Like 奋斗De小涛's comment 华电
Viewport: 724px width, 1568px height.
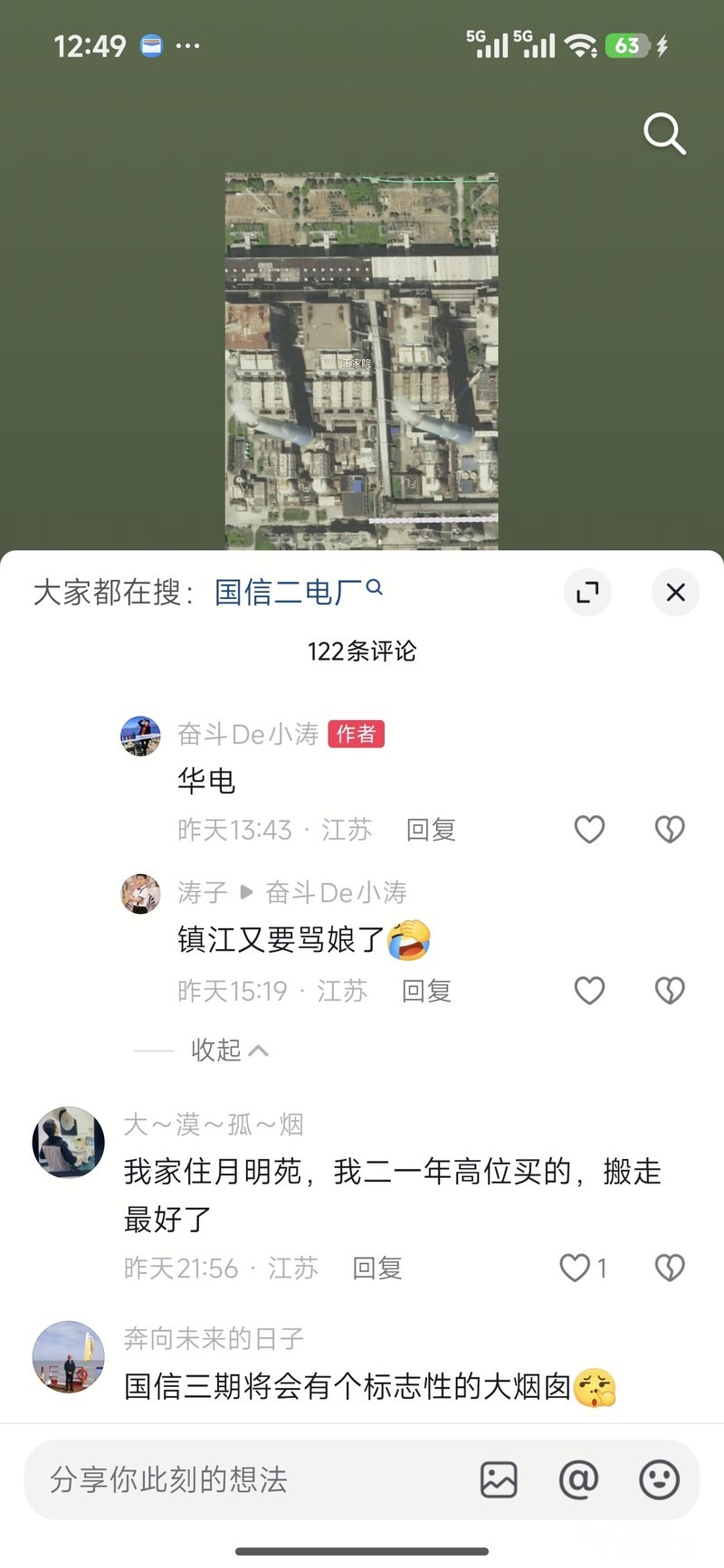[x=589, y=829]
